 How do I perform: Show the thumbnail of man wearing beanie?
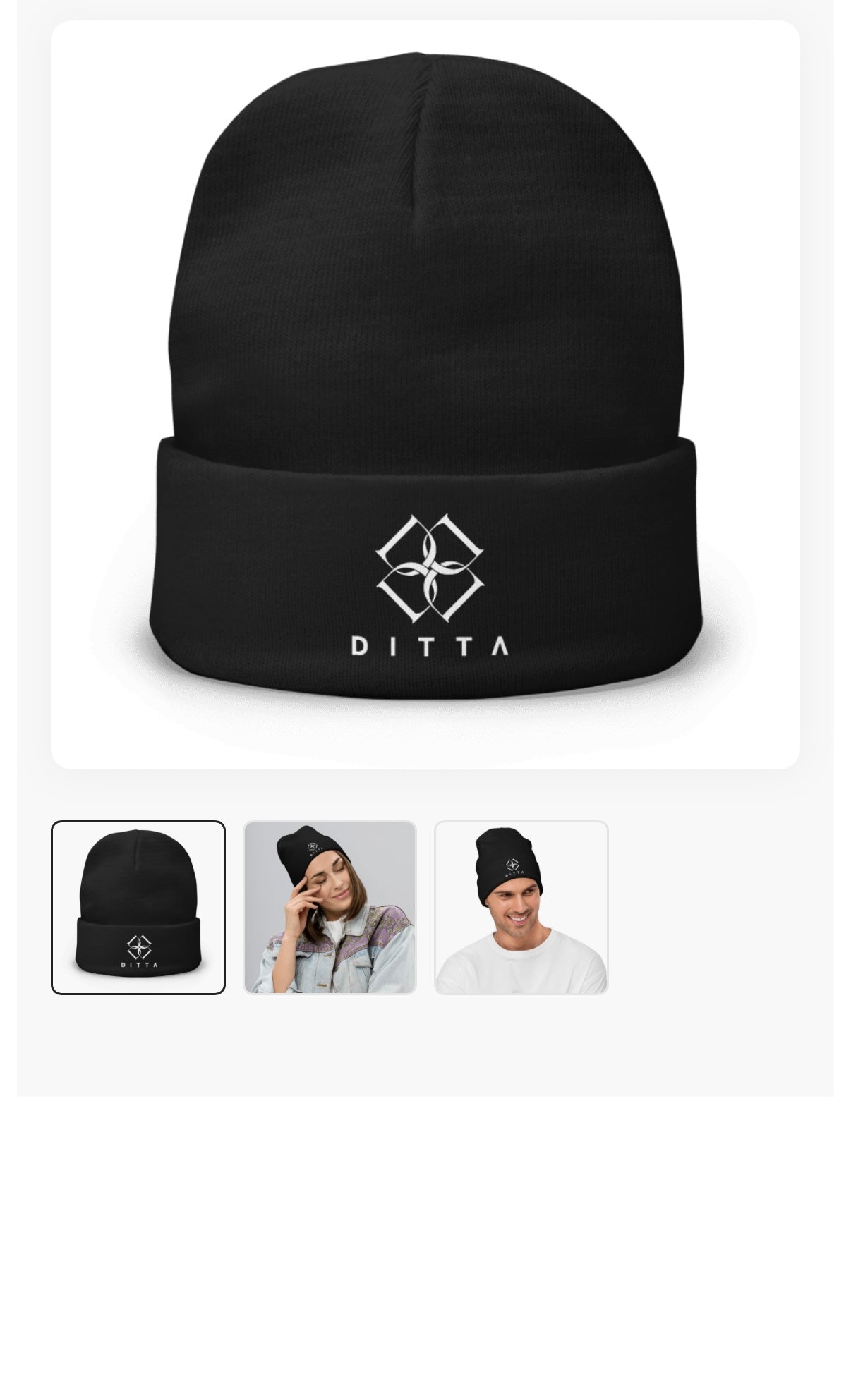(x=521, y=908)
